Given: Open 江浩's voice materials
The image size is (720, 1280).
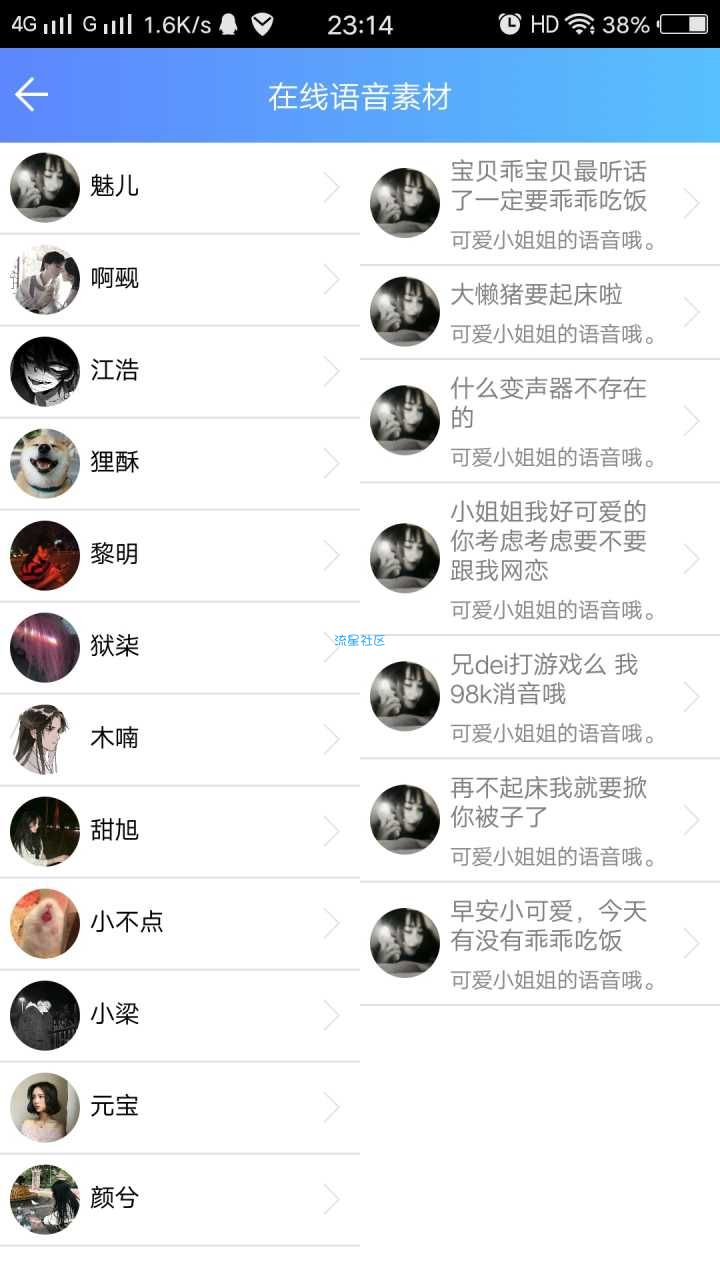Looking at the screenshot, I should [180, 371].
